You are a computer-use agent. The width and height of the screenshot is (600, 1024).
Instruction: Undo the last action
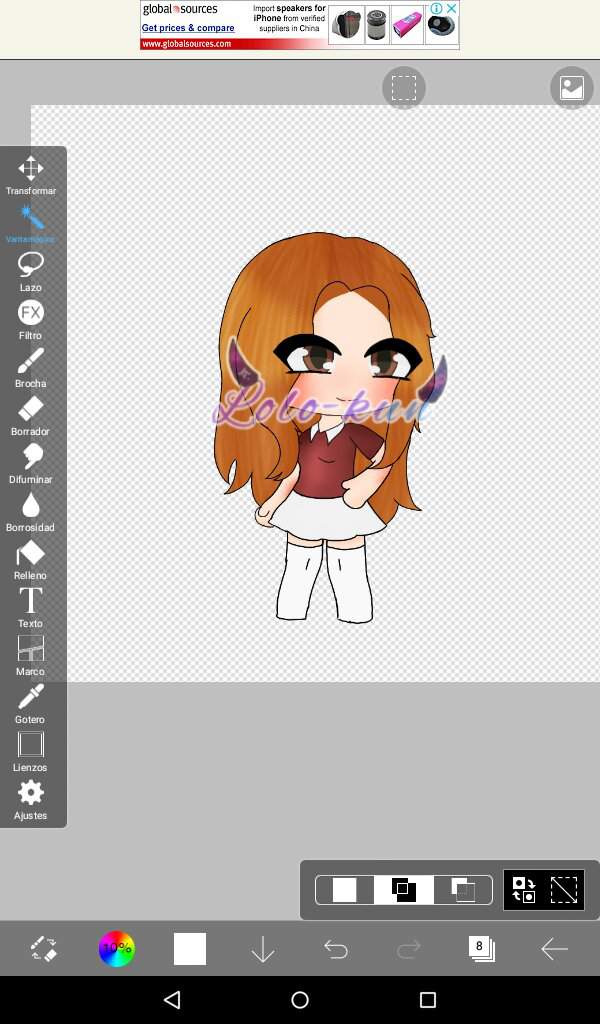pyautogui.click(x=336, y=948)
